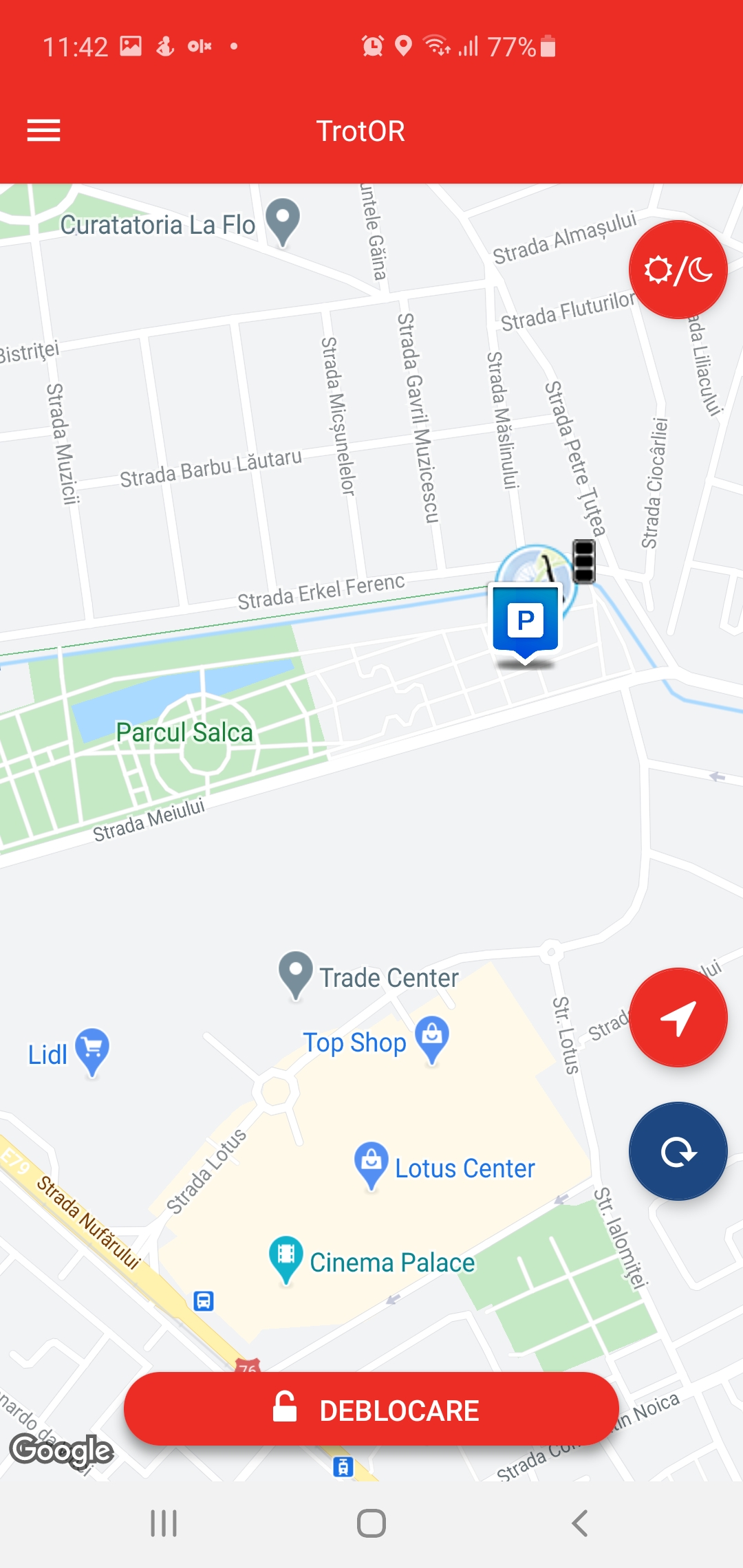
Task: Tap the DEBLOCARE unlock button
Action: 371,1410
